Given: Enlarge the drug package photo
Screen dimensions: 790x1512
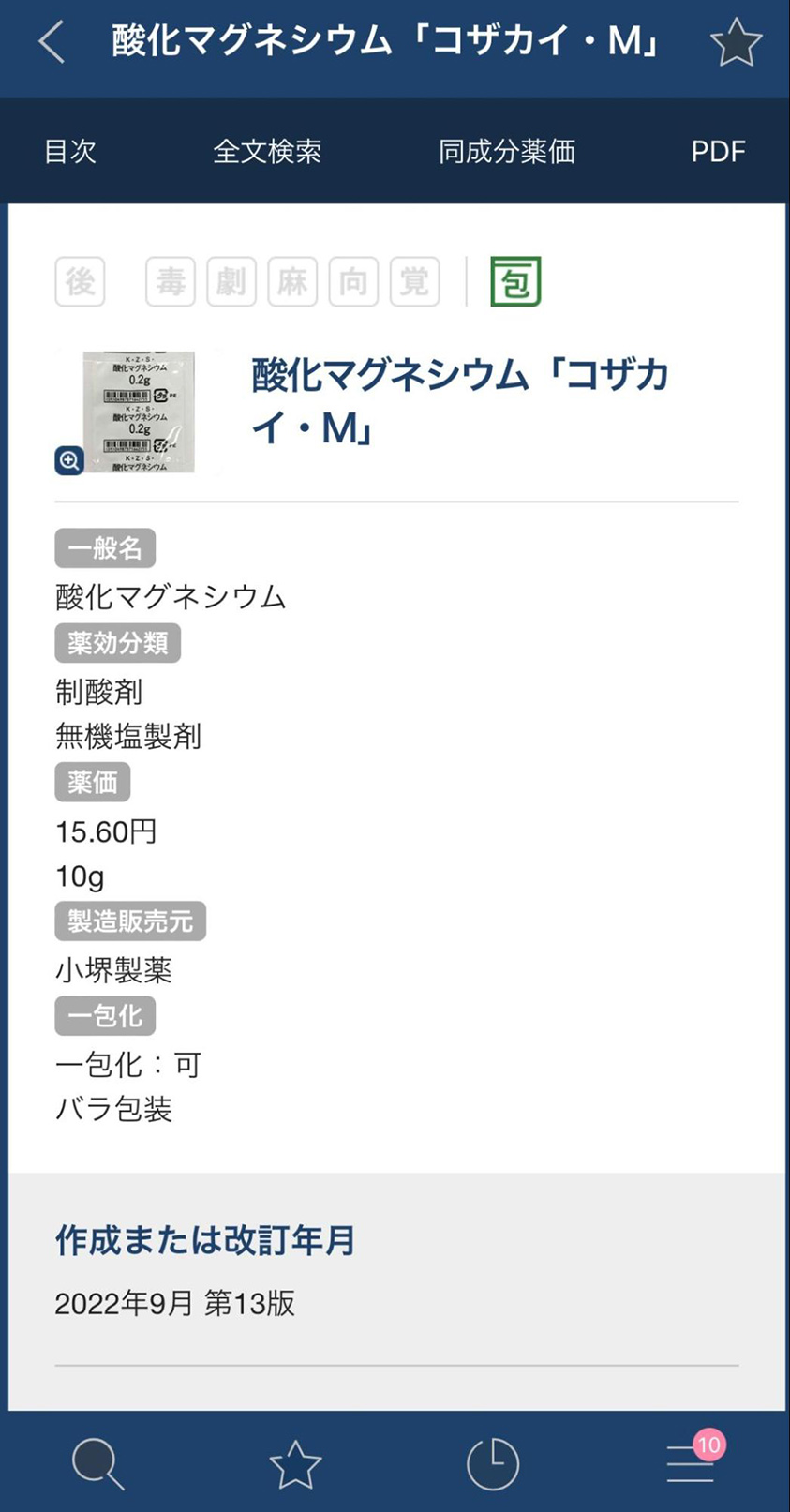Looking at the screenshot, I should (70, 460).
